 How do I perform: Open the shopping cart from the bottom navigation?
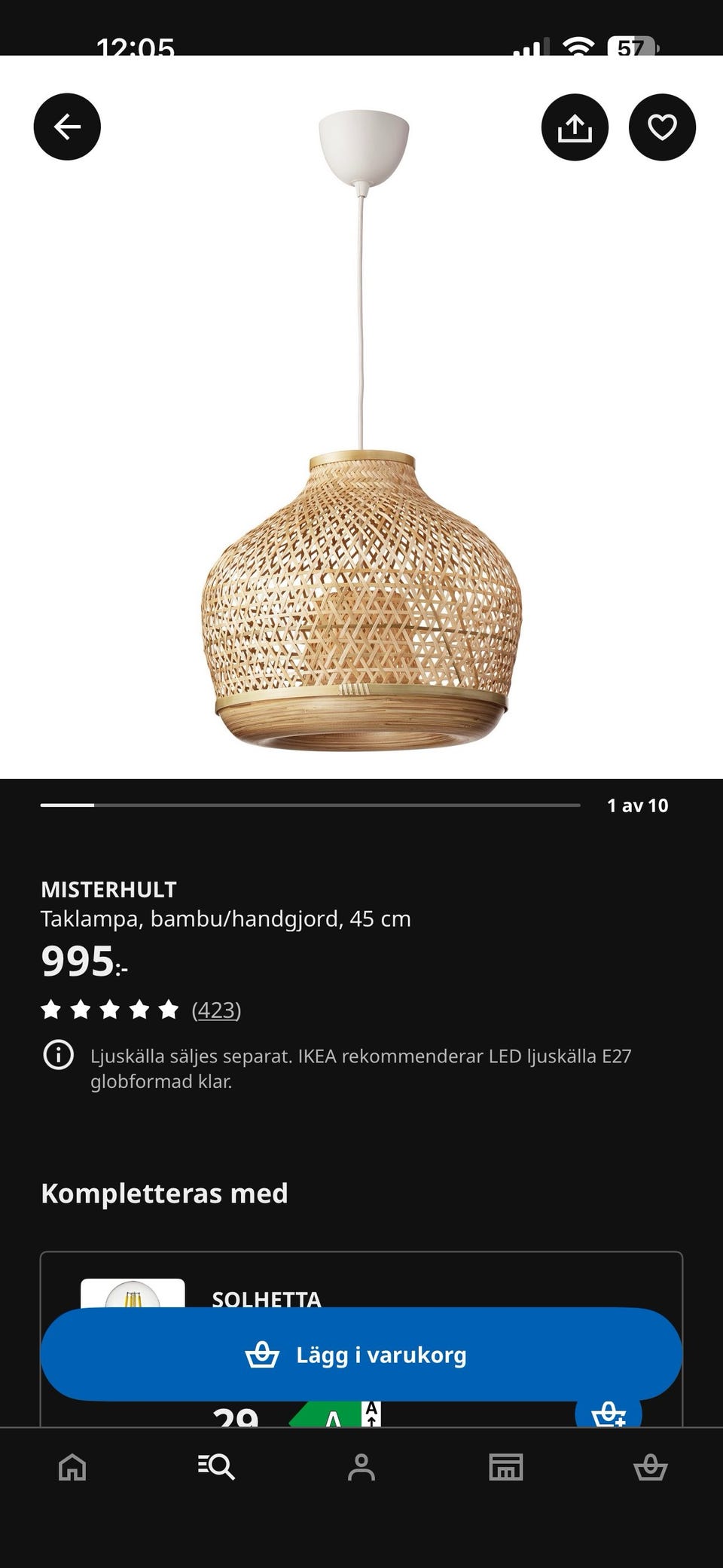[x=651, y=1466]
